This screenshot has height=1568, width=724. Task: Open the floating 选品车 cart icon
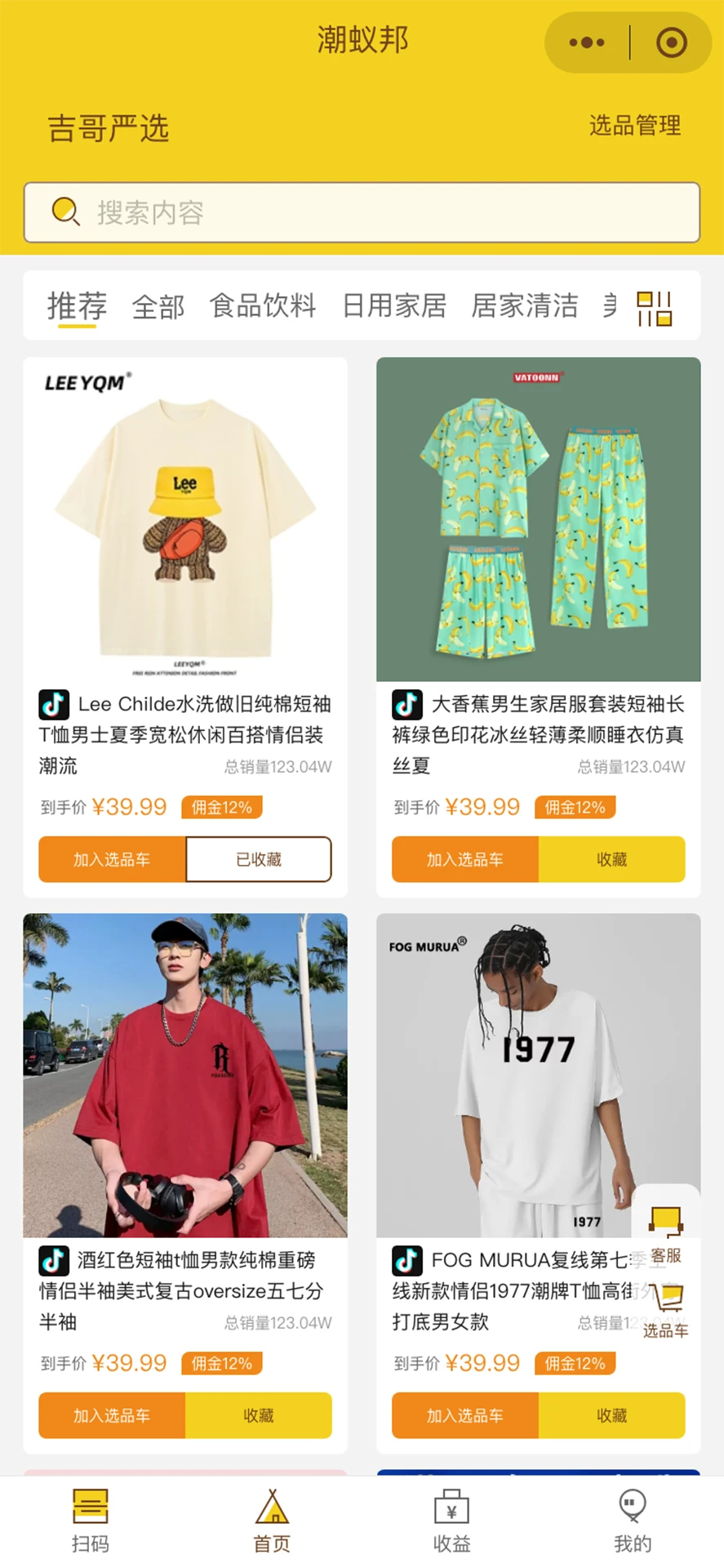click(x=665, y=1298)
